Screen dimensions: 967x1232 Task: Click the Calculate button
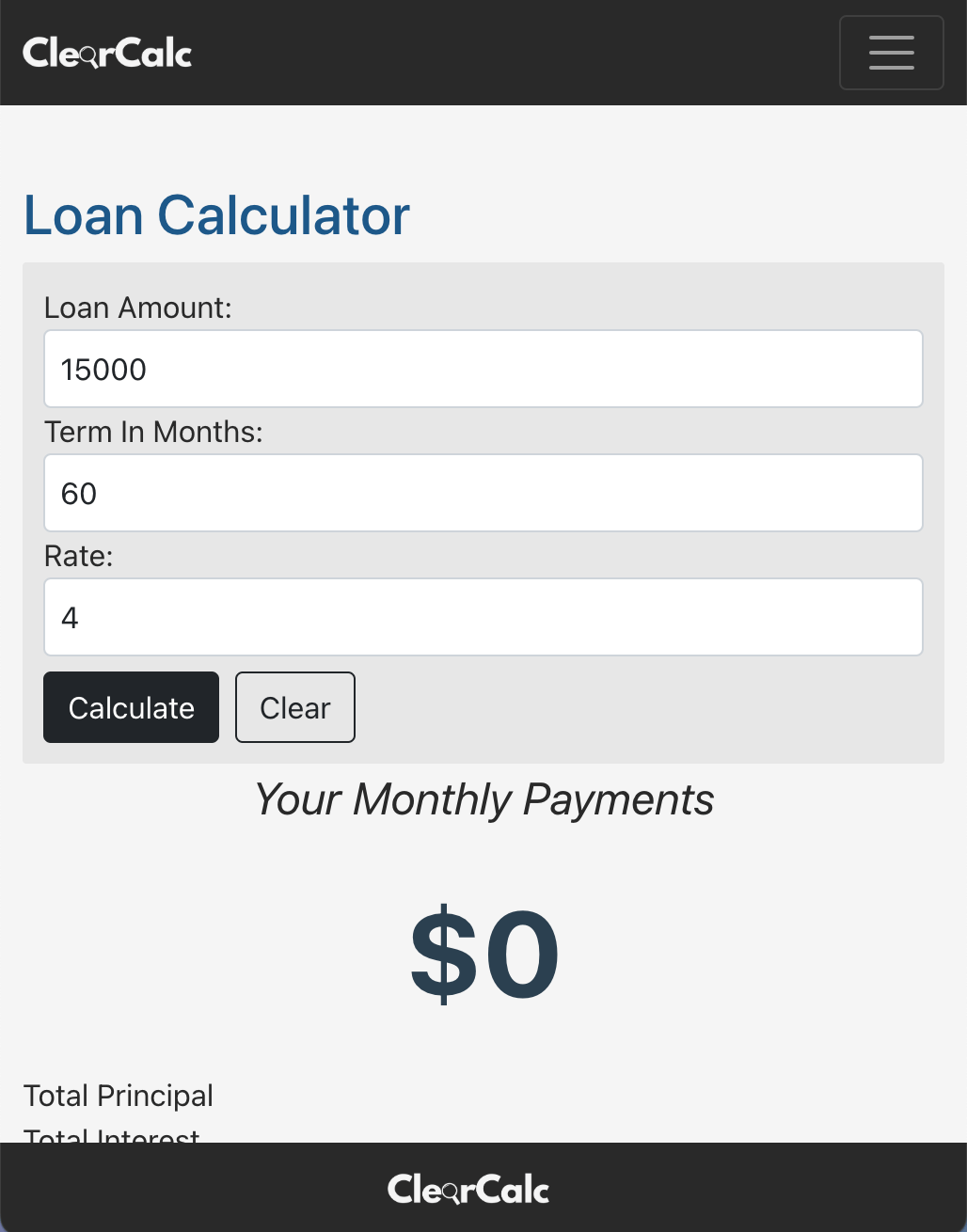pyautogui.click(x=130, y=707)
